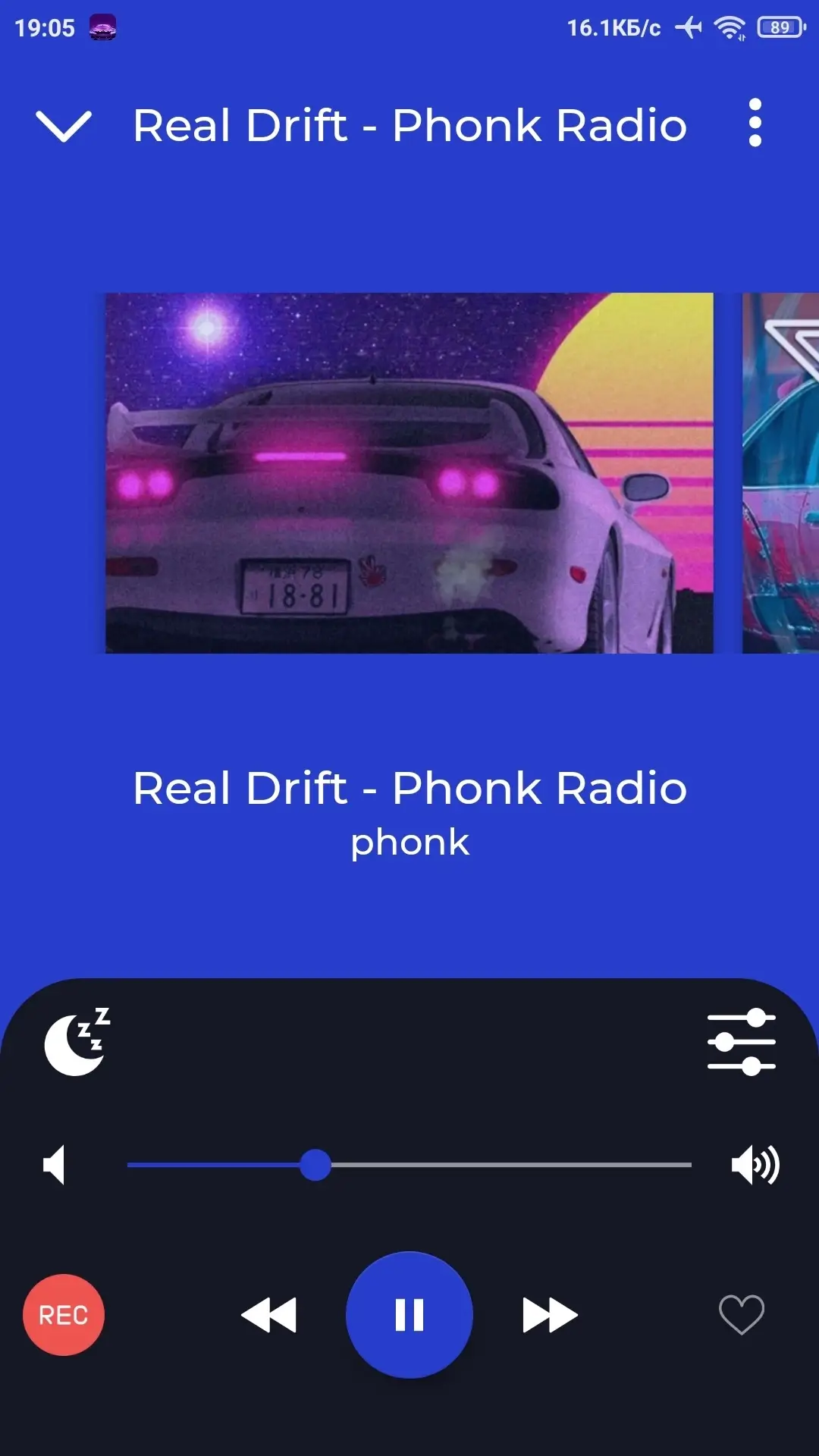Add station to favorites with heart
The height and width of the screenshot is (1456, 819).
(x=742, y=1314)
